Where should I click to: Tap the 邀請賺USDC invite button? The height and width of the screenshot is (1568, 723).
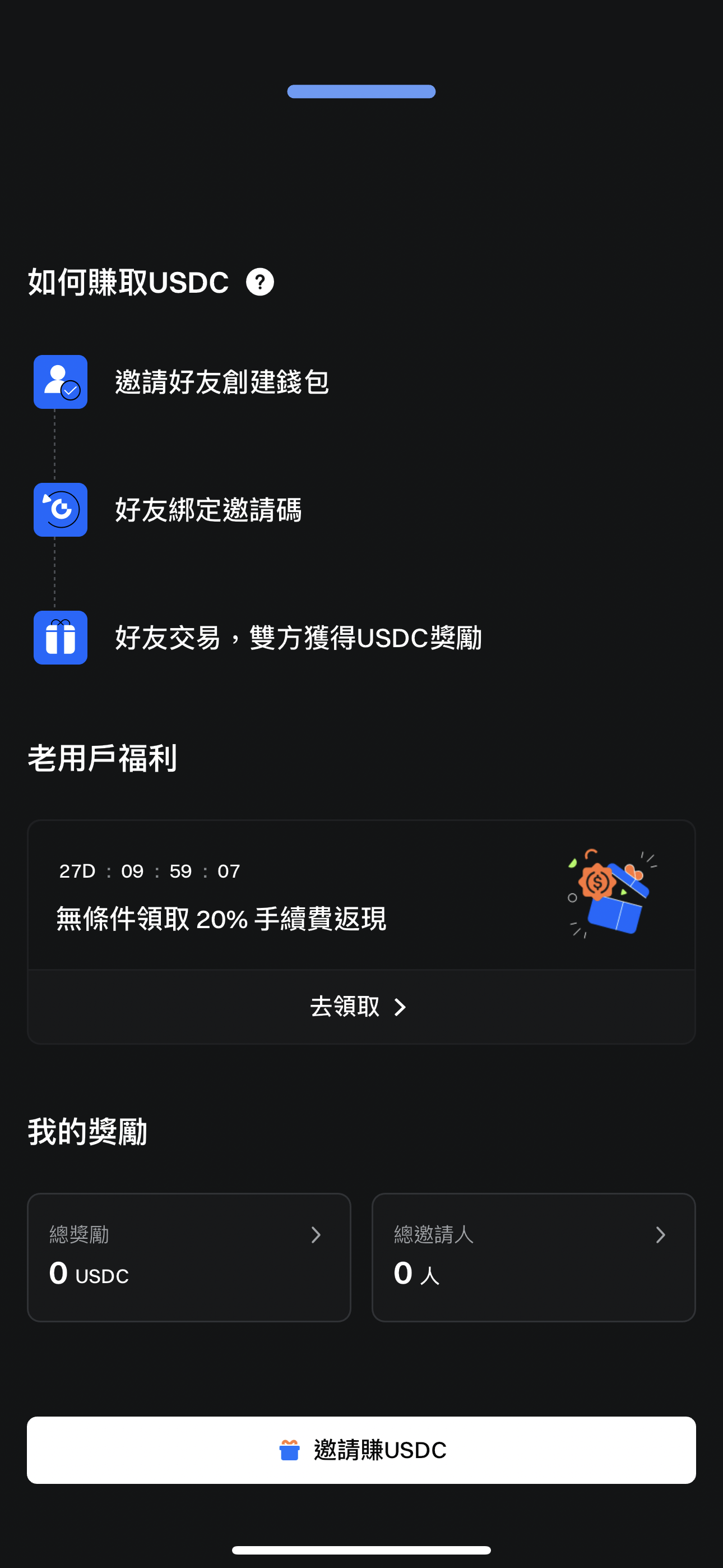click(x=361, y=1450)
